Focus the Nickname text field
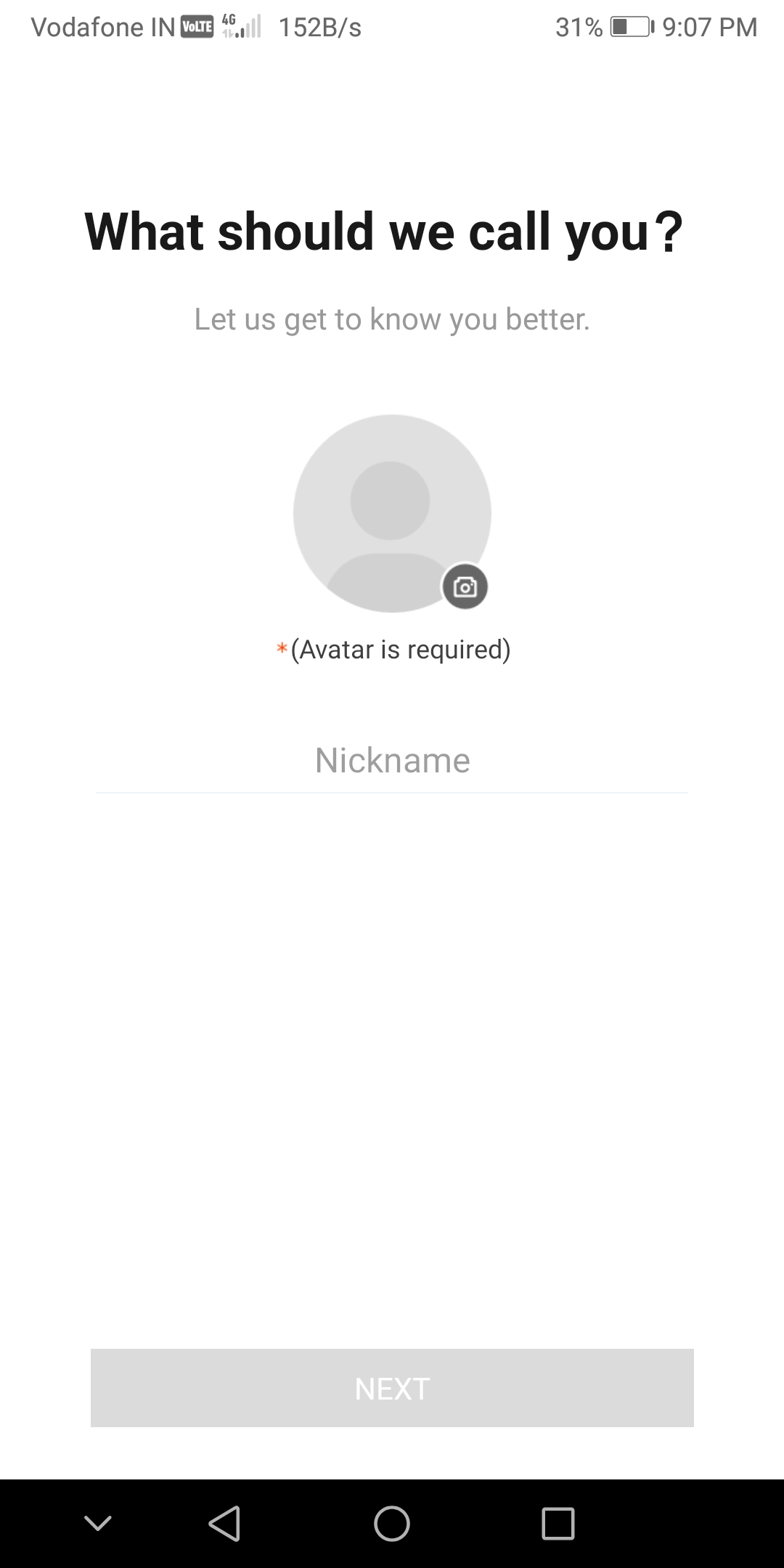This screenshot has height=1568, width=784. tap(392, 761)
